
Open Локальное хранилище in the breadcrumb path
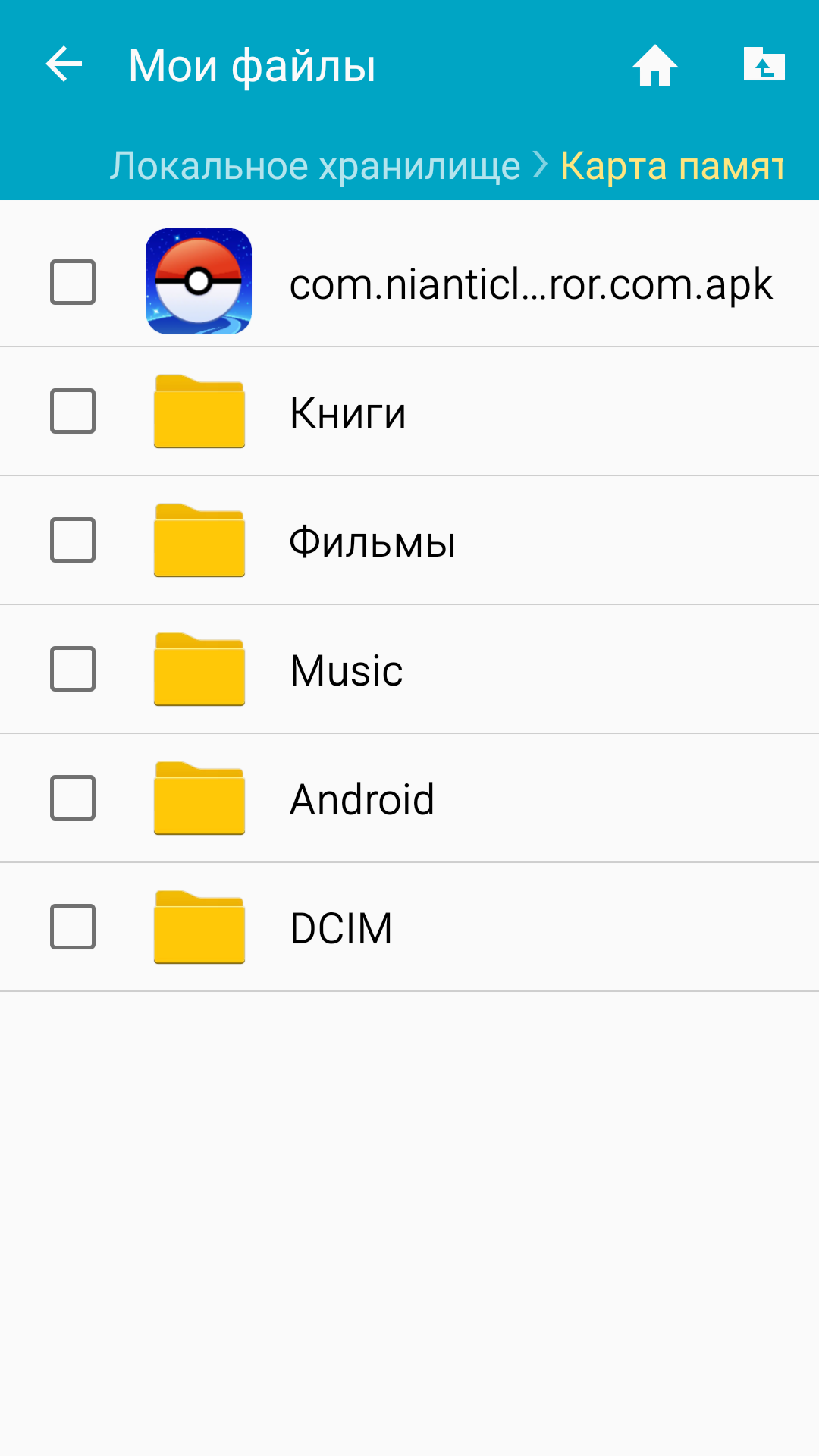[x=315, y=166]
